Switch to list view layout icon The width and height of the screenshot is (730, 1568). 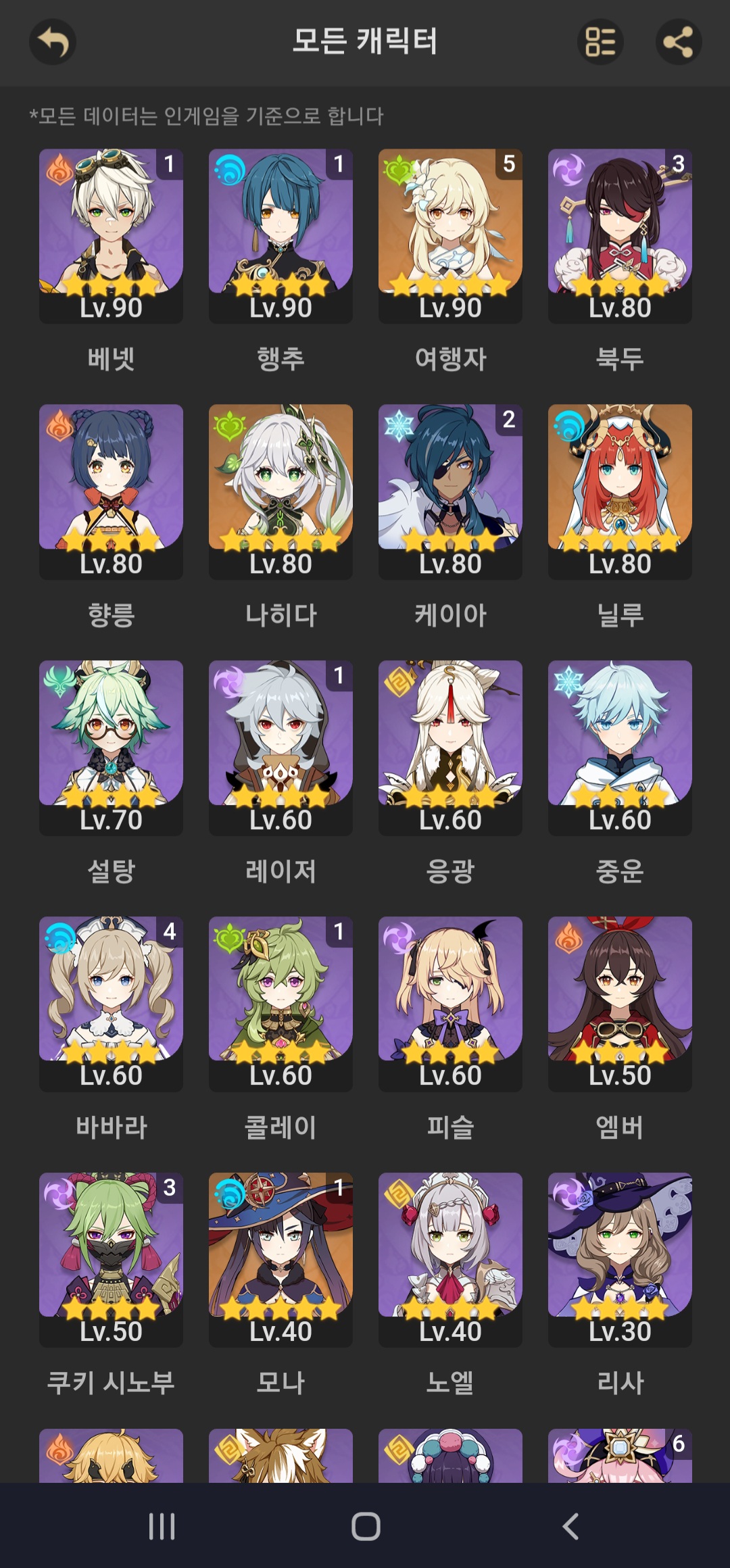click(x=600, y=42)
